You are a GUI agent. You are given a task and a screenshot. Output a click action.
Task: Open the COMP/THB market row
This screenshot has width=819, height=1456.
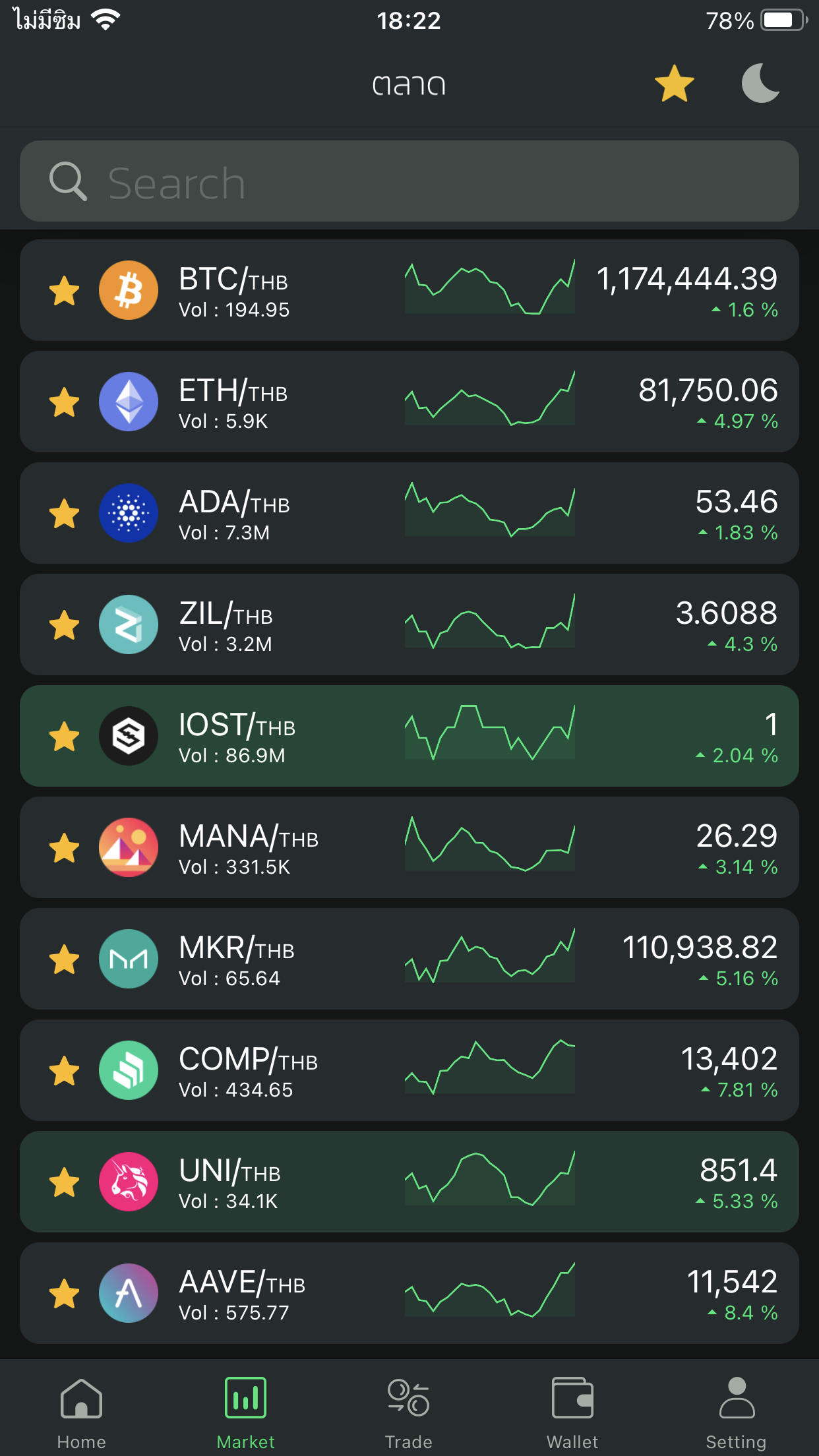pyautogui.click(x=409, y=1070)
